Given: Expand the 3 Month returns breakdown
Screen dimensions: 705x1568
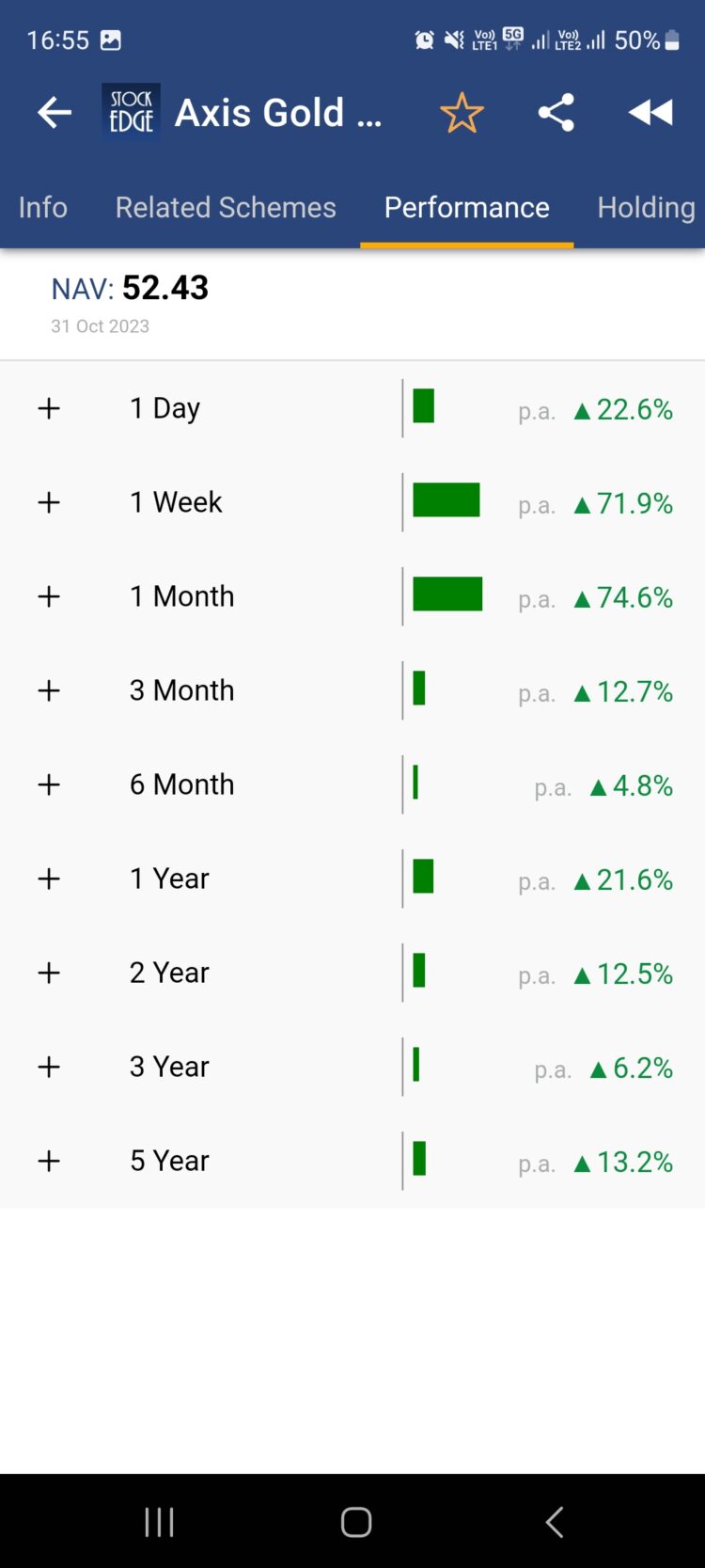Looking at the screenshot, I should [x=48, y=689].
